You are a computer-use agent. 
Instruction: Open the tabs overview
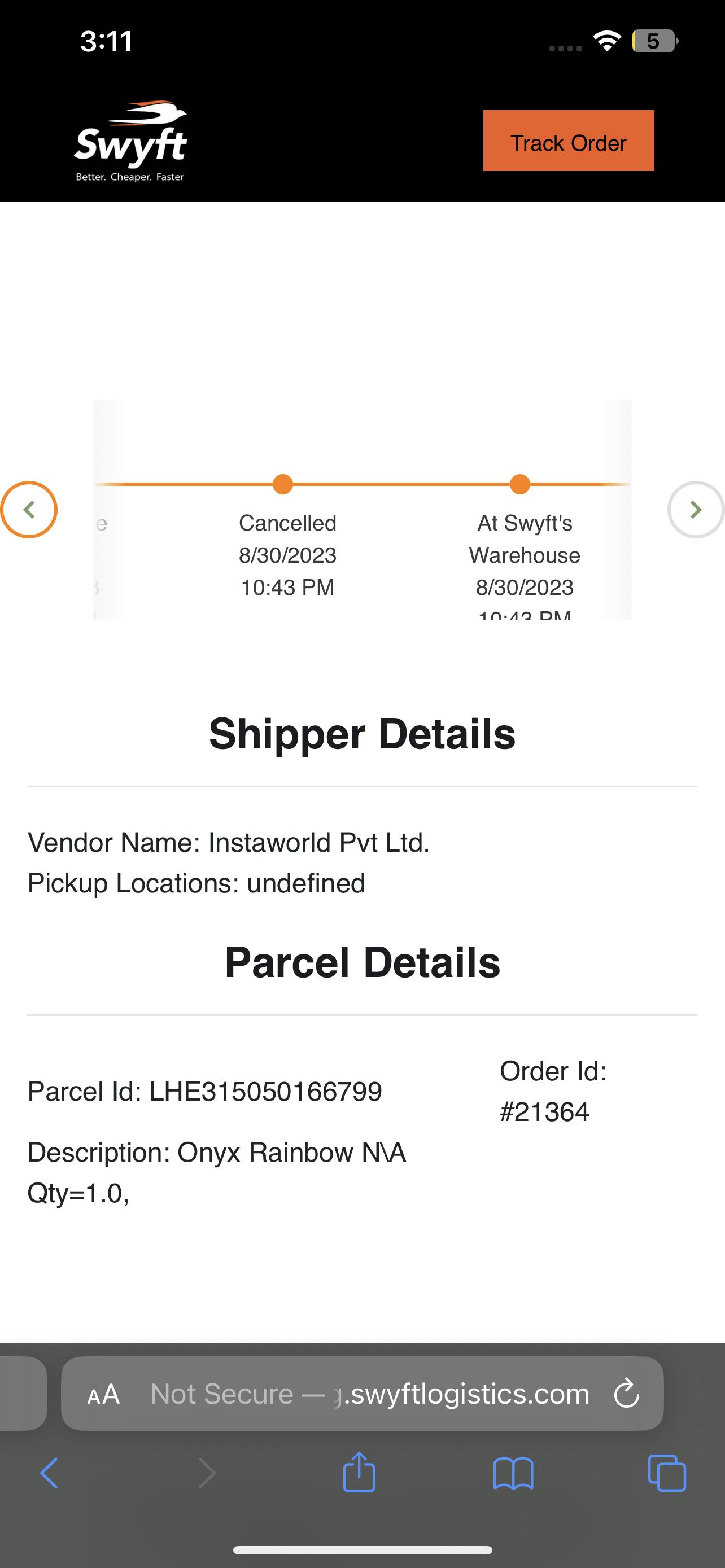(667, 1474)
